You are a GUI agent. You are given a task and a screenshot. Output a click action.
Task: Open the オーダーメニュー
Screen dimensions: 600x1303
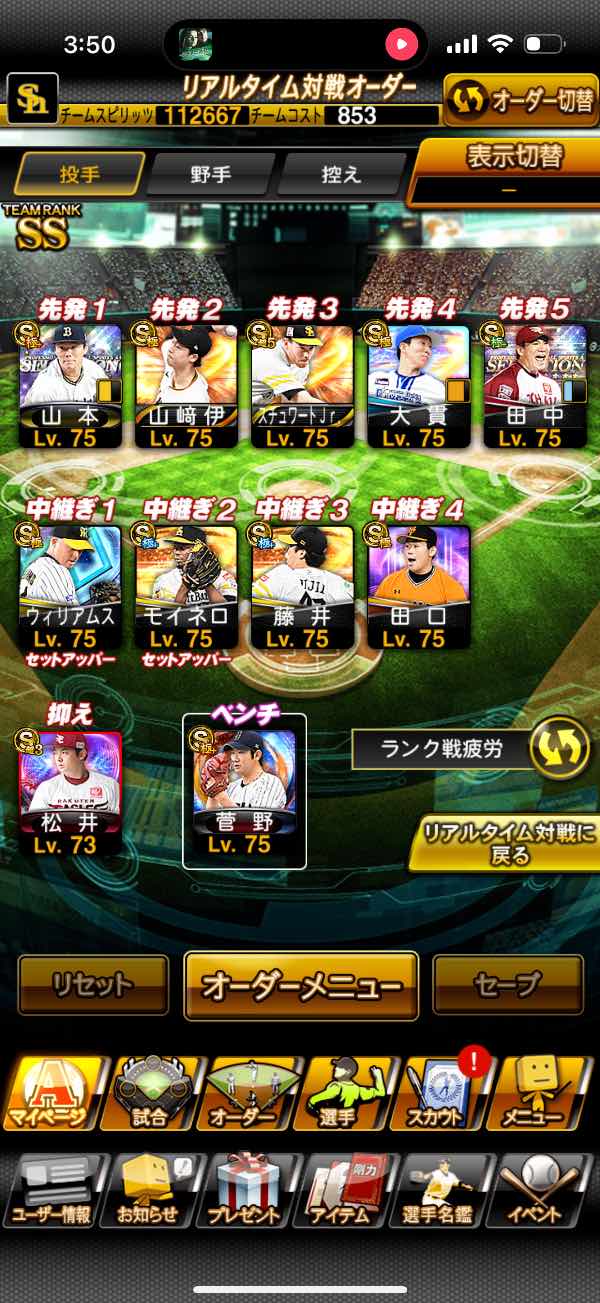click(301, 986)
